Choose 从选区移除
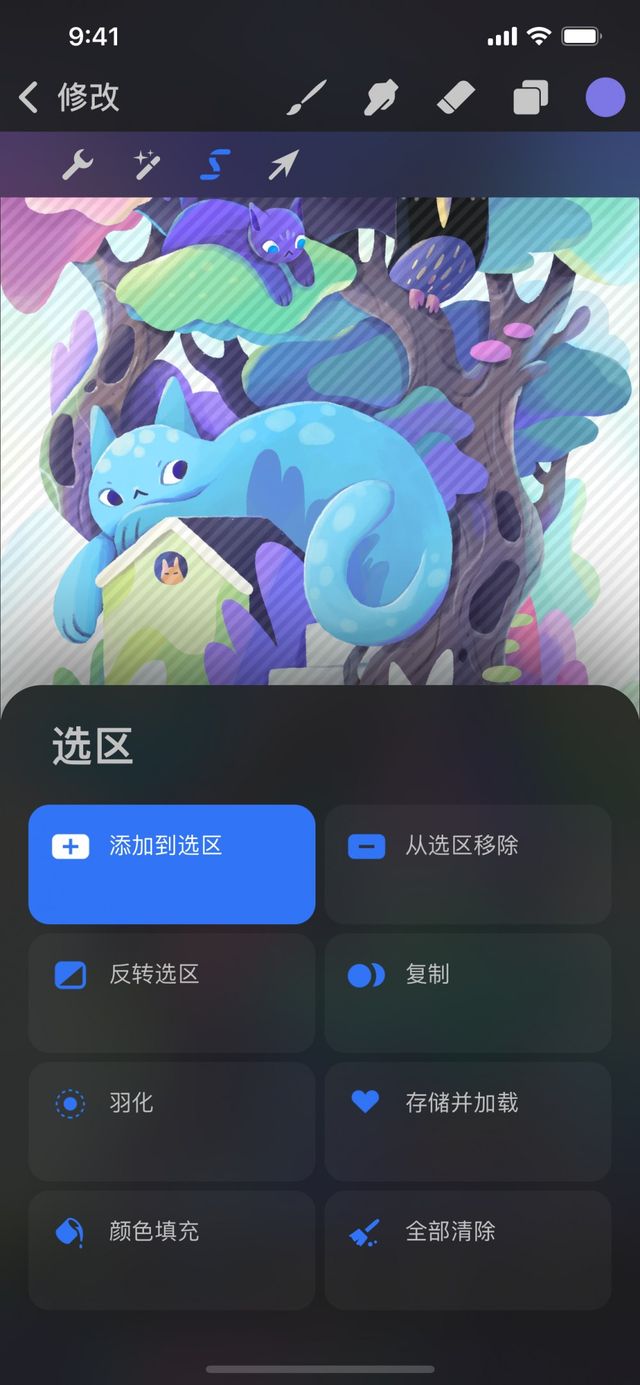 pos(467,864)
